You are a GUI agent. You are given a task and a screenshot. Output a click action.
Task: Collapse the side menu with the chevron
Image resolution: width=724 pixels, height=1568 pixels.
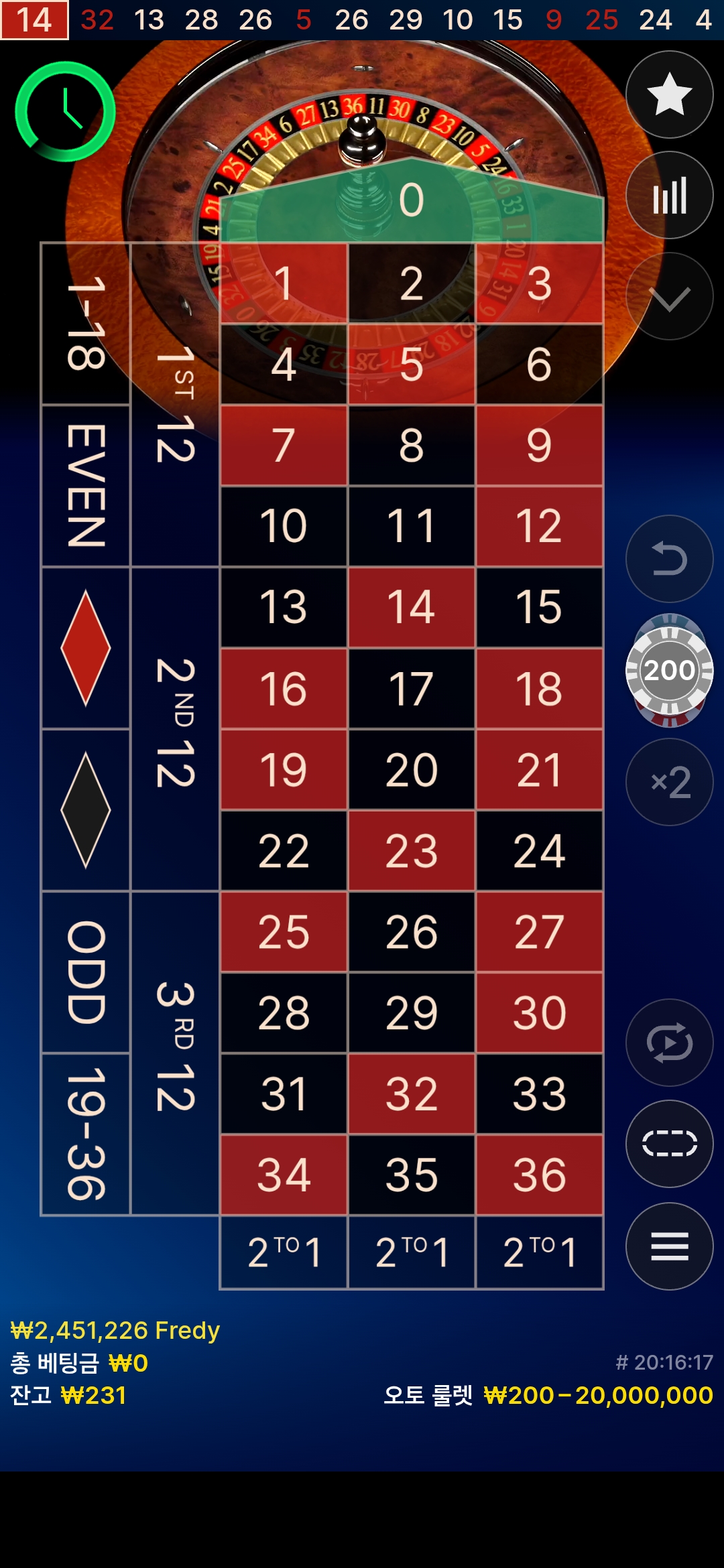point(669,297)
